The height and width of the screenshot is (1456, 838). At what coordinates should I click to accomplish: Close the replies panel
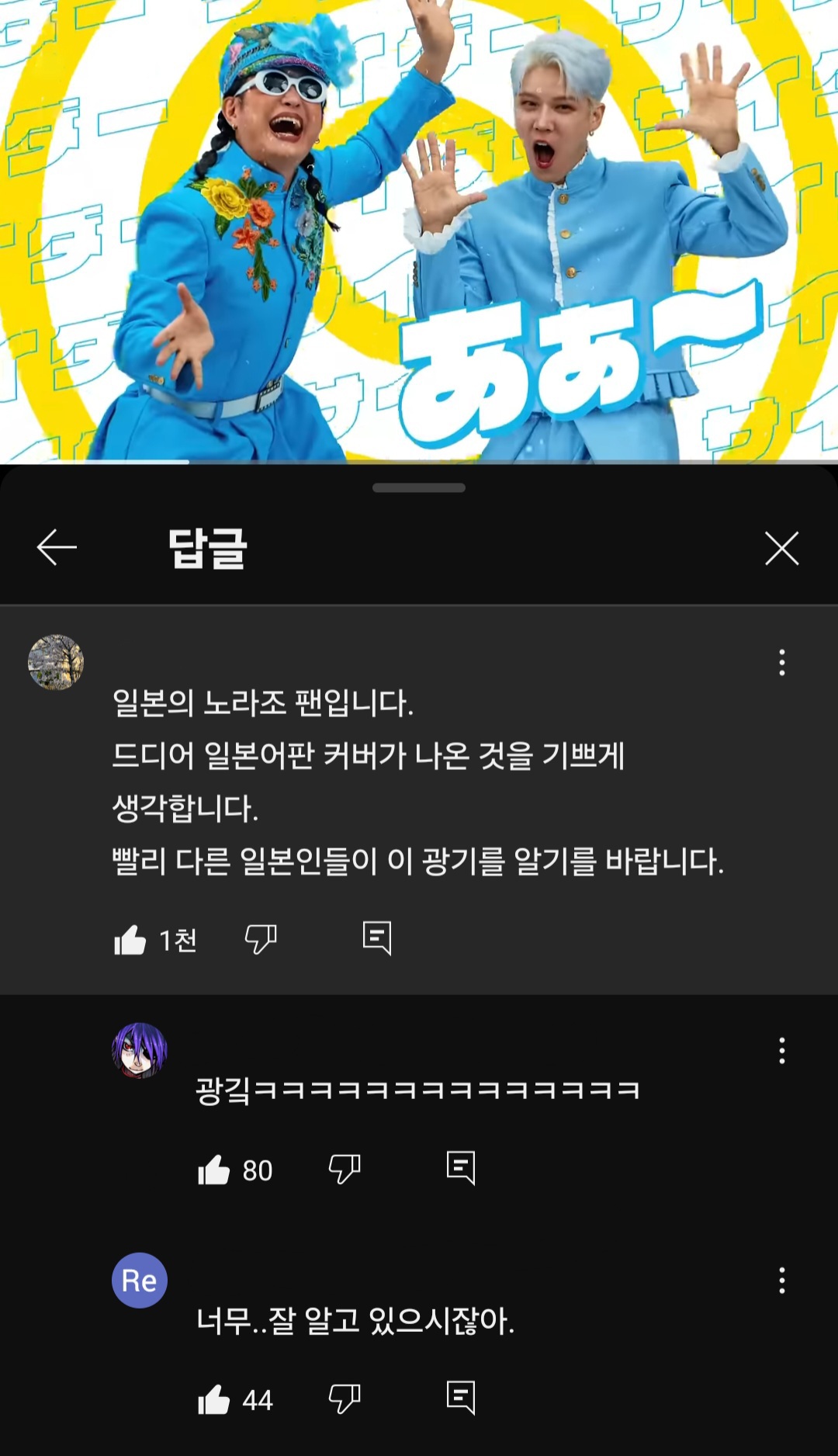coord(781,548)
